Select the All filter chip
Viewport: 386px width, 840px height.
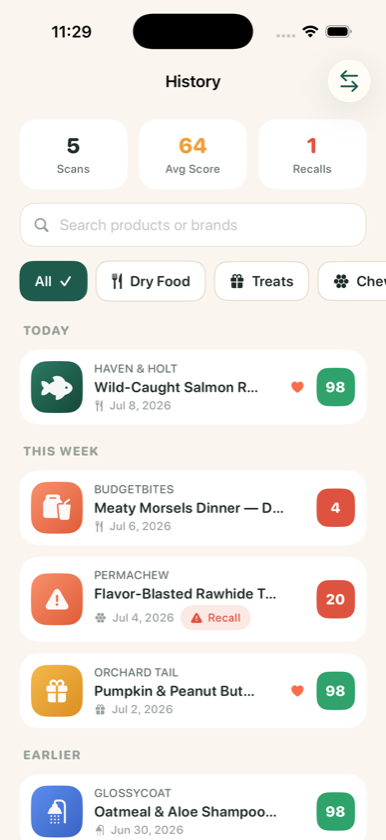(54, 281)
